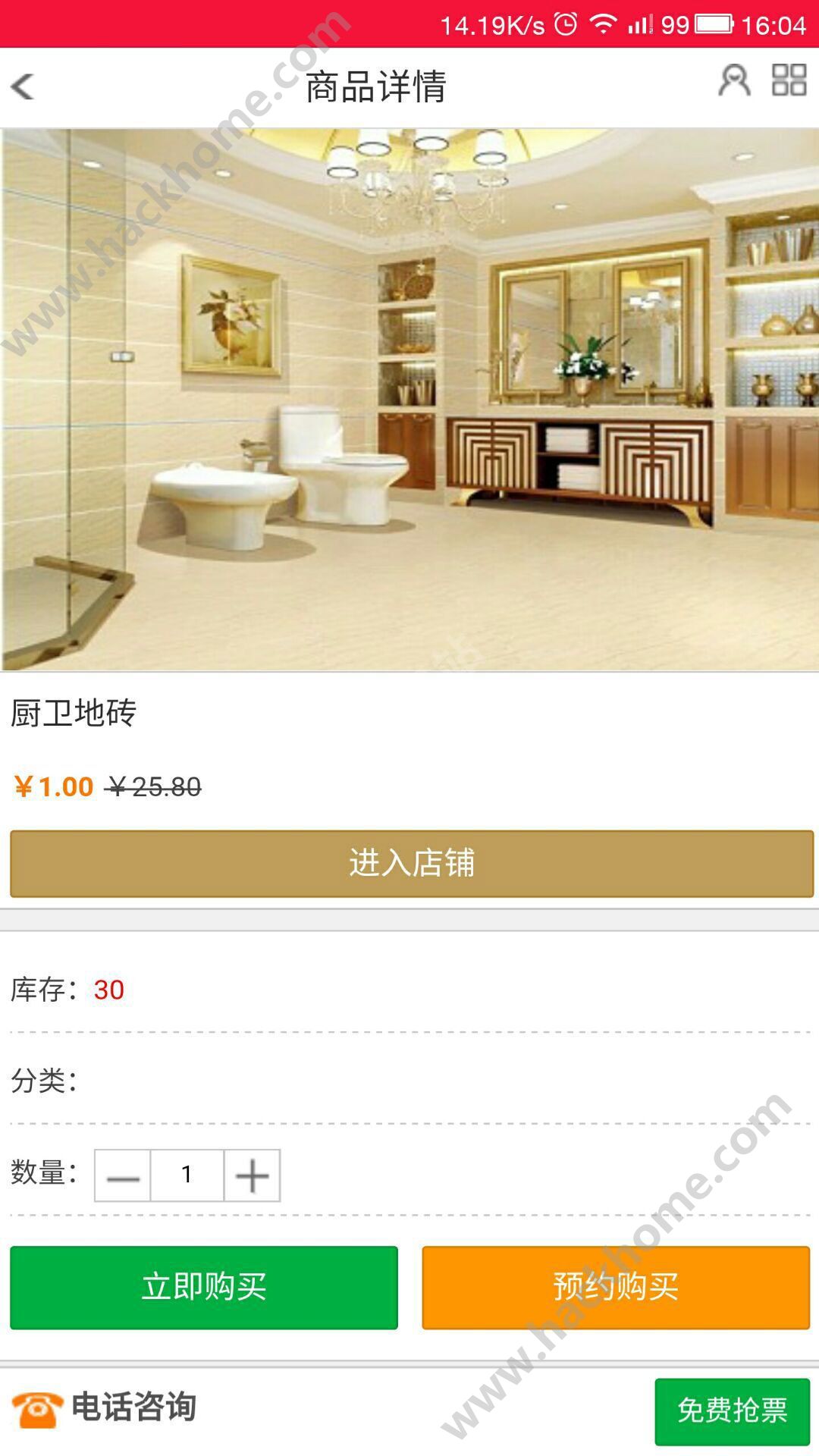Open 电话咨询 phone consultation
The height and width of the screenshot is (1456, 819).
106,1408
